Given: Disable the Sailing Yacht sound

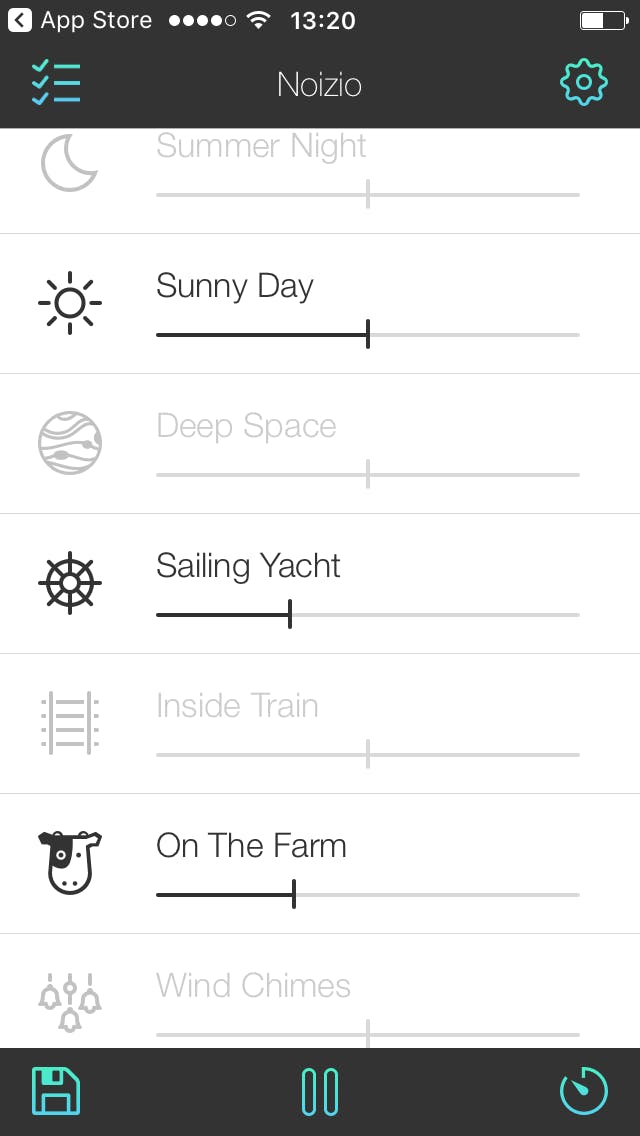Looking at the screenshot, I should (70, 581).
